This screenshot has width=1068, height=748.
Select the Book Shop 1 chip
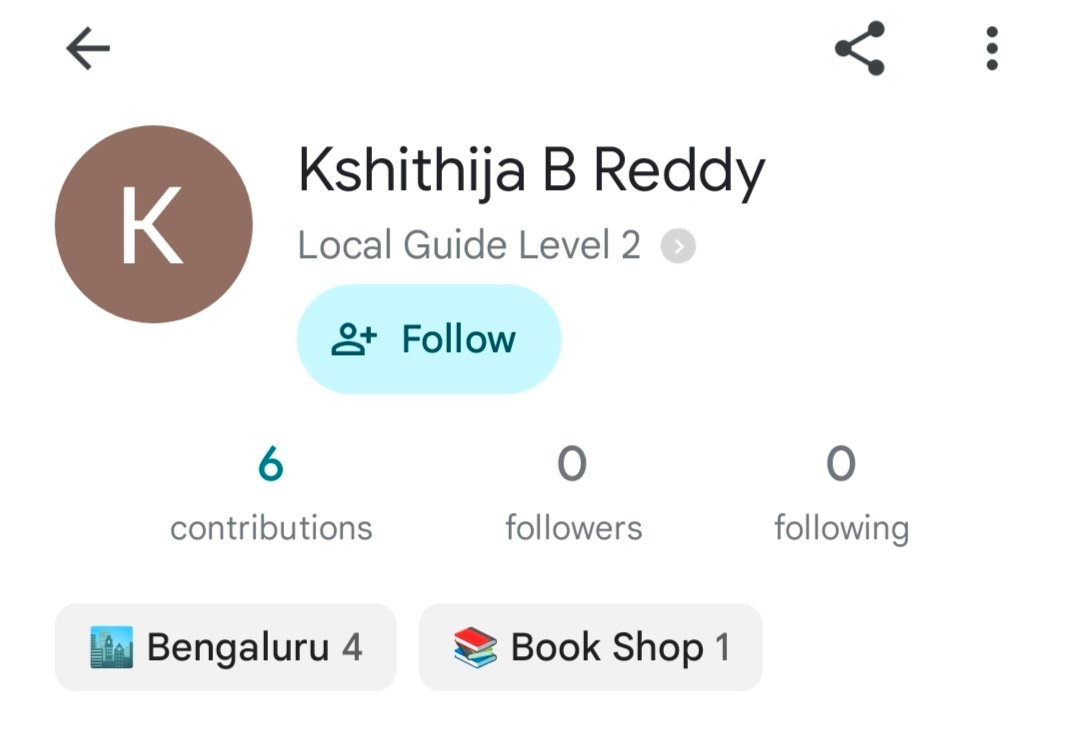click(590, 647)
